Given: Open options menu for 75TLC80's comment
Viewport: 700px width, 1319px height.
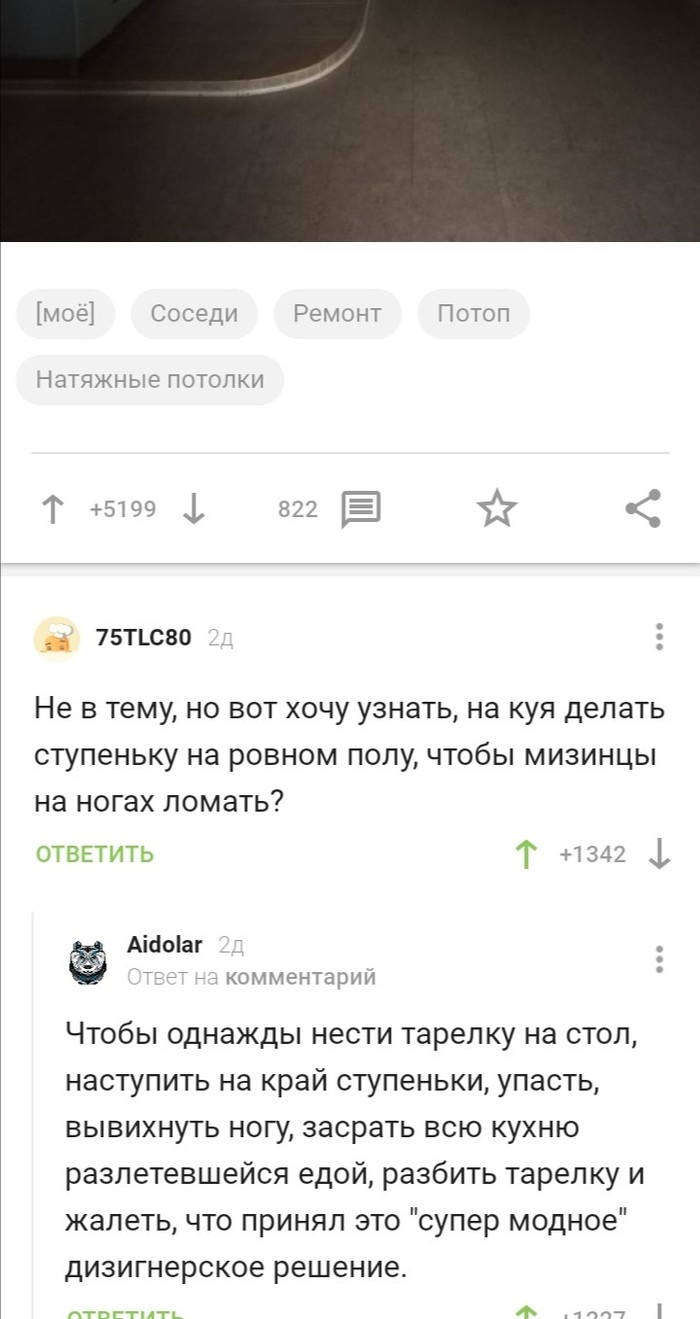Looking at the screenshot, I should (659, 637).
